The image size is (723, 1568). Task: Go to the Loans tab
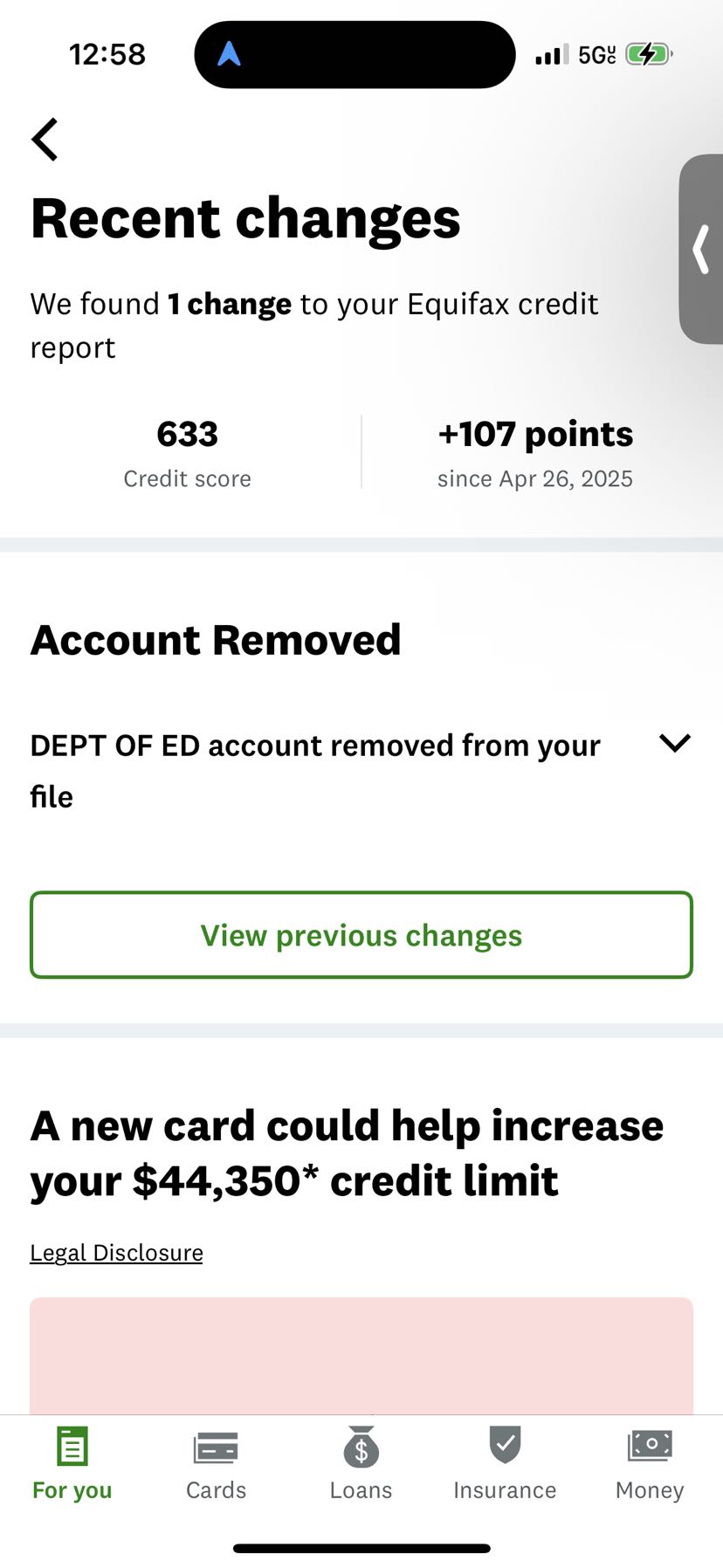point(361,1464)
